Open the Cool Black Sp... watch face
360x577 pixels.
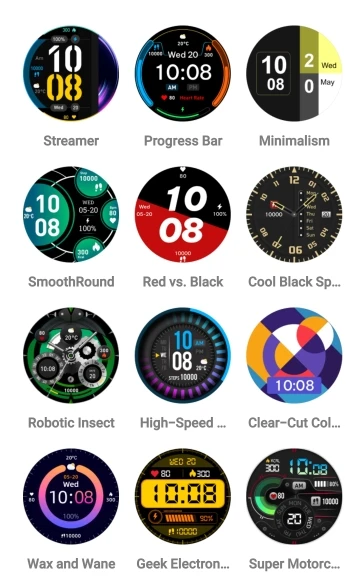pos(294,215)
